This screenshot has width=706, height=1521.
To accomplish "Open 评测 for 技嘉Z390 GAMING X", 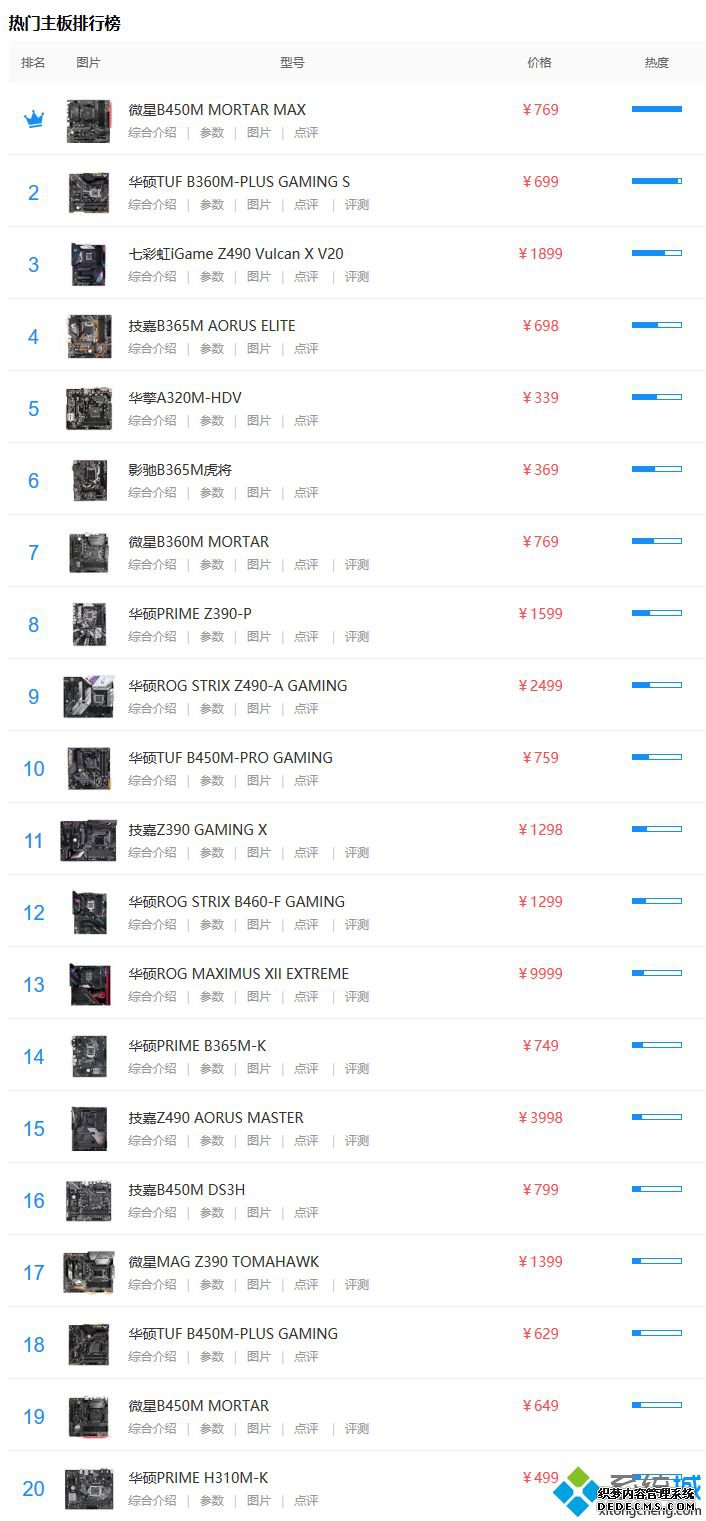I will pyautogui.click(x=357, y=853).
